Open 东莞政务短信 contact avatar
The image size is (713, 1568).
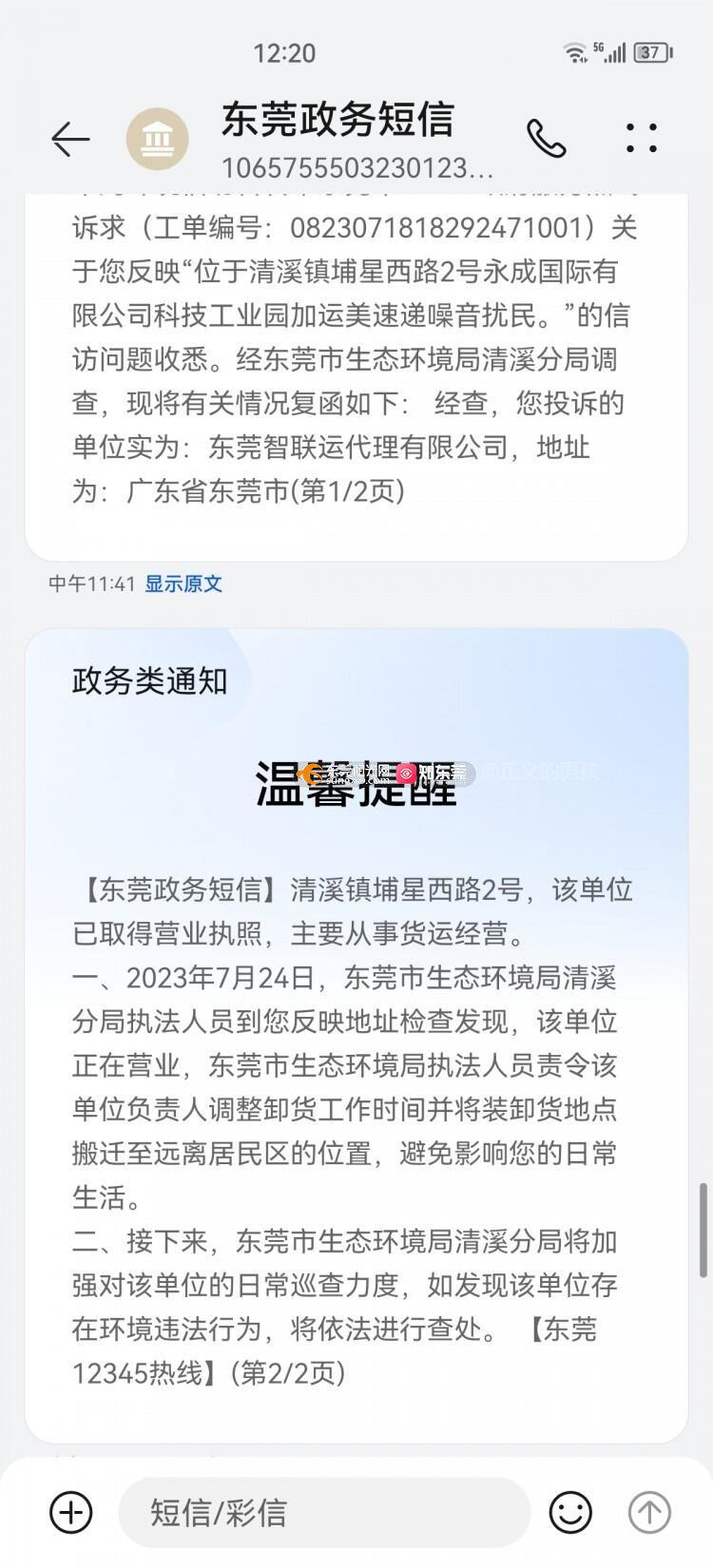click(158, 139)
